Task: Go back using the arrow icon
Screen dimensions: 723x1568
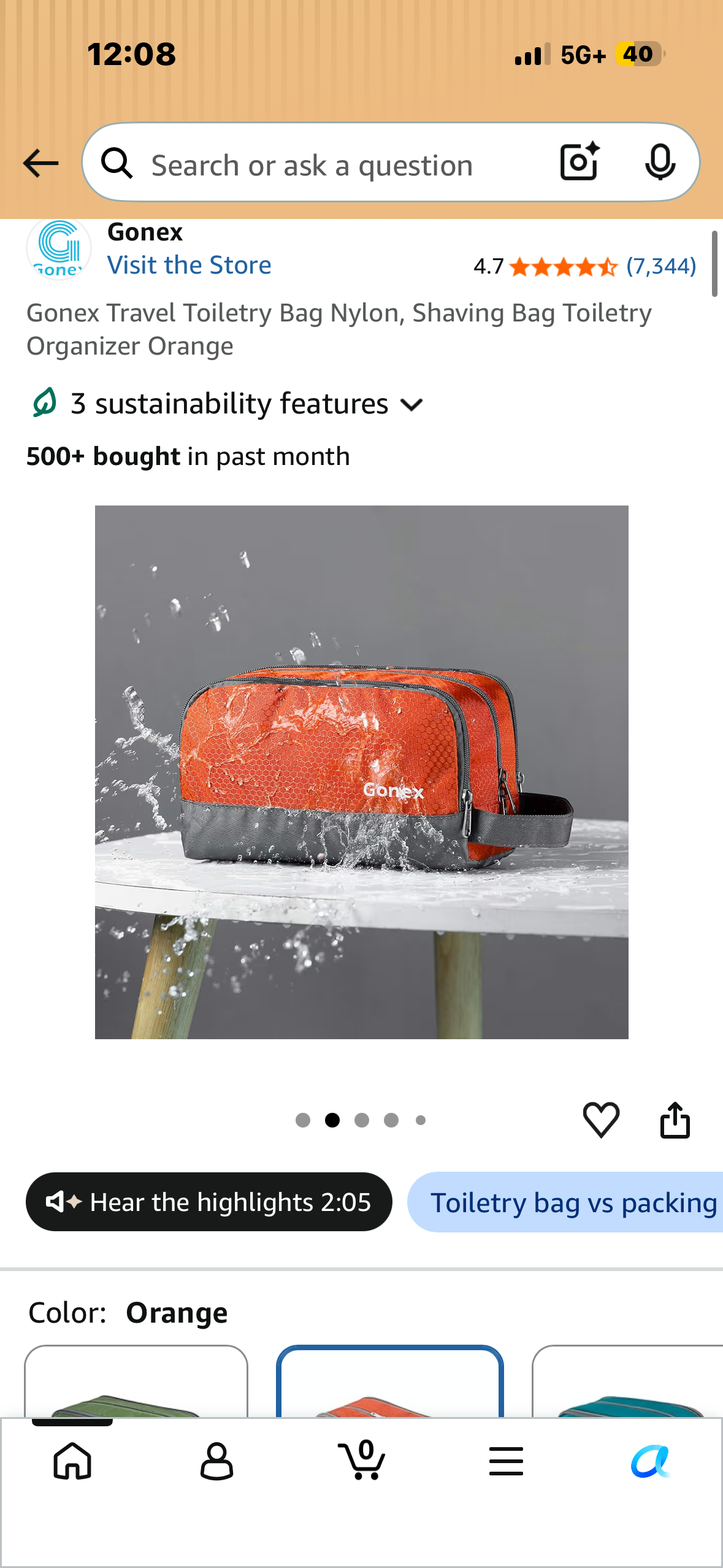Action: click(40, 163)
